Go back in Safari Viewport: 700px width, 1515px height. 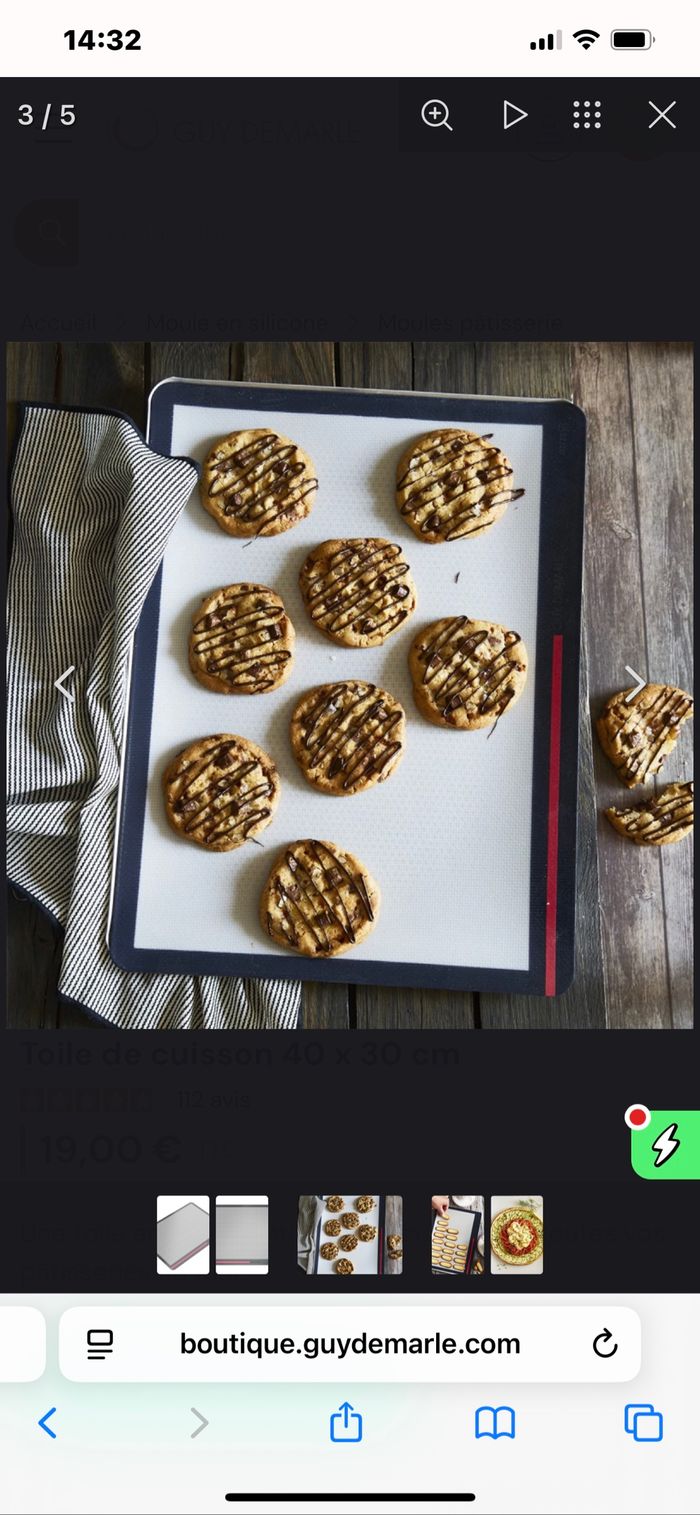47,1422
